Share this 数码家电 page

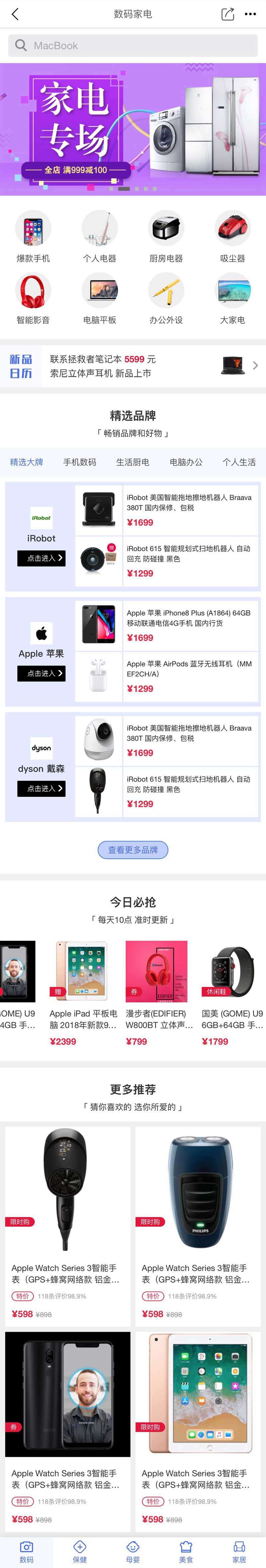pyautogui.click(x=227, y=14)
